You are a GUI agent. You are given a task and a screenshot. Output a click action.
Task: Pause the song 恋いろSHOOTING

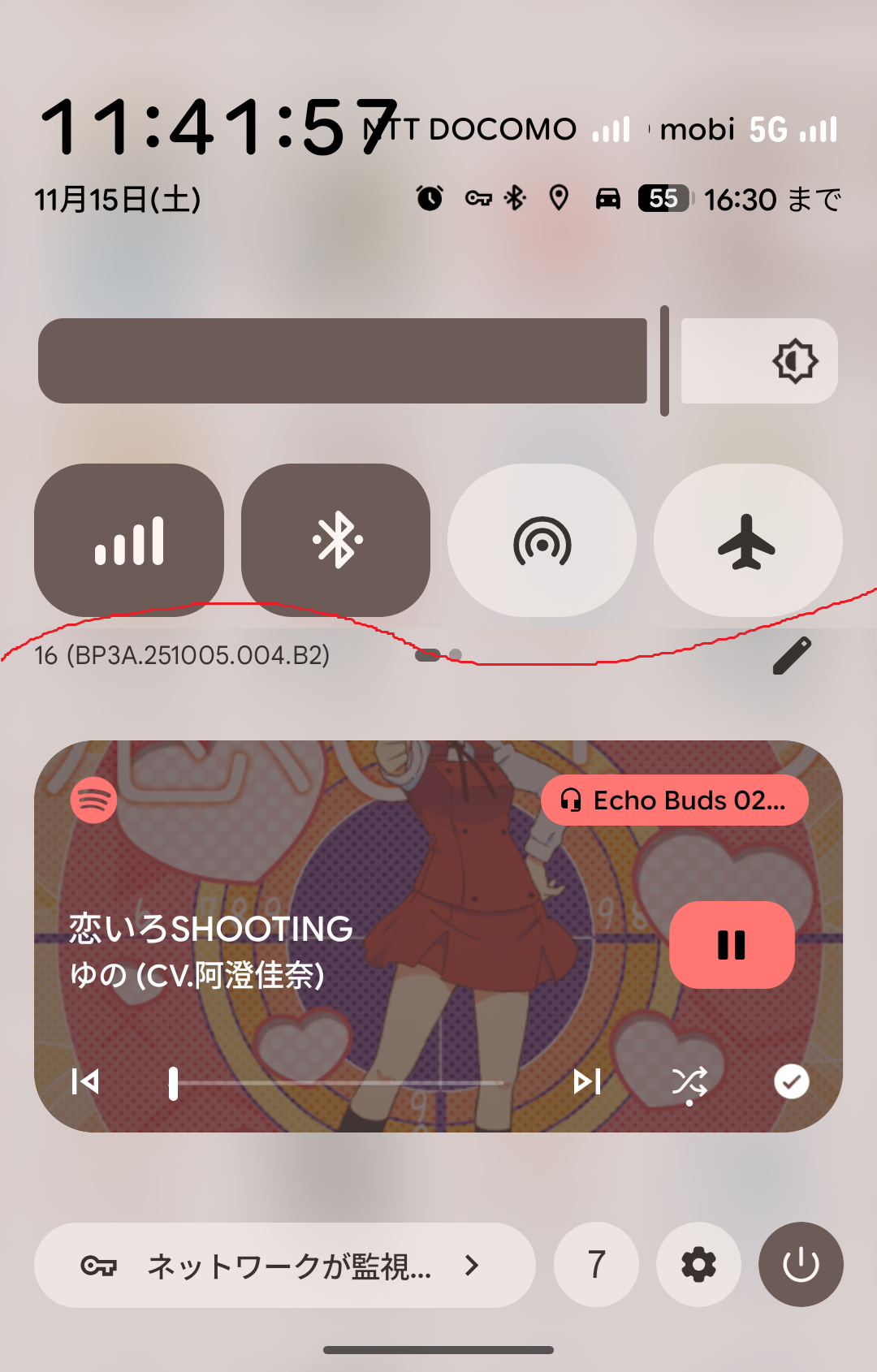point(732,945)
